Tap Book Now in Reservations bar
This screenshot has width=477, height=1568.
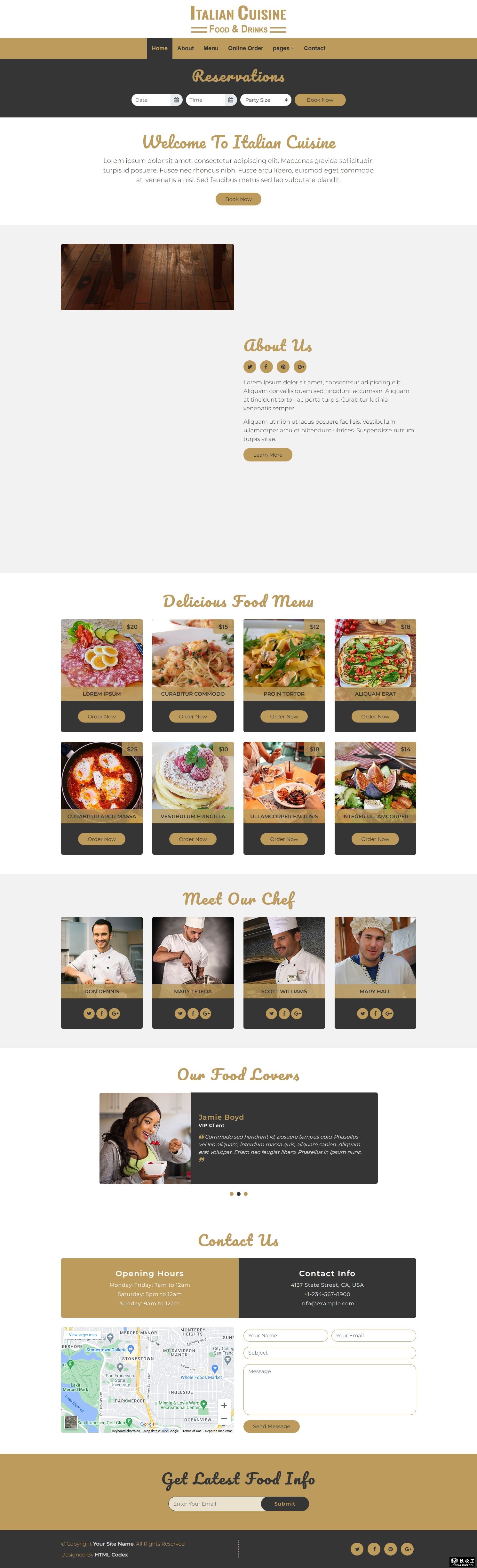(x=319, y=100)
